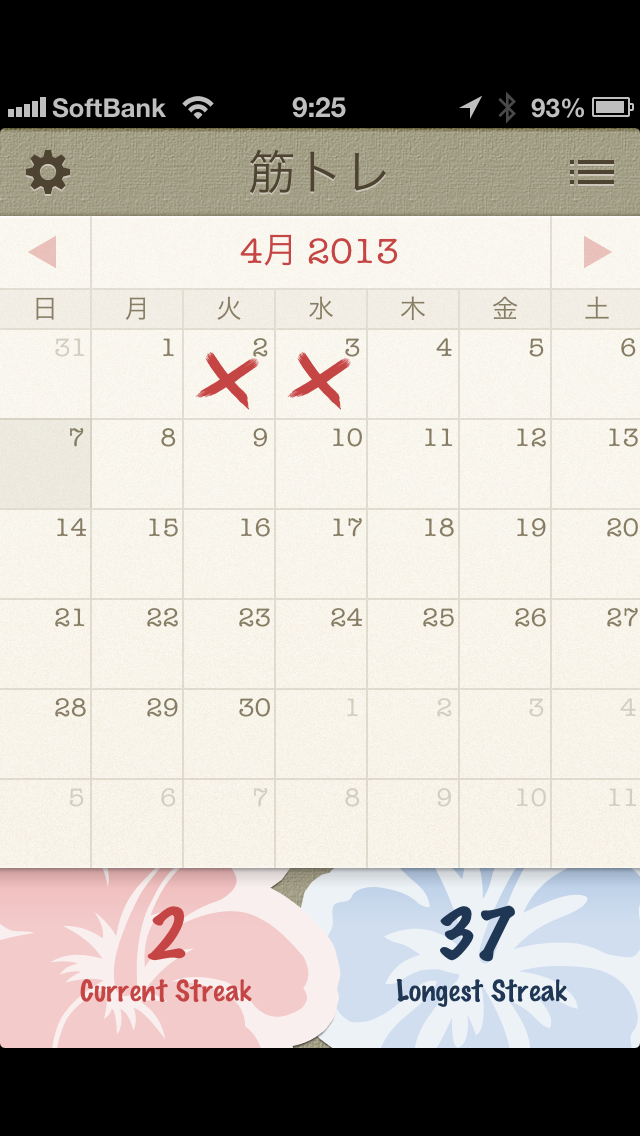This screenshot has height=1136, width=640.
Task: Select April 19 in the calendar
Action: click(505, 554)
